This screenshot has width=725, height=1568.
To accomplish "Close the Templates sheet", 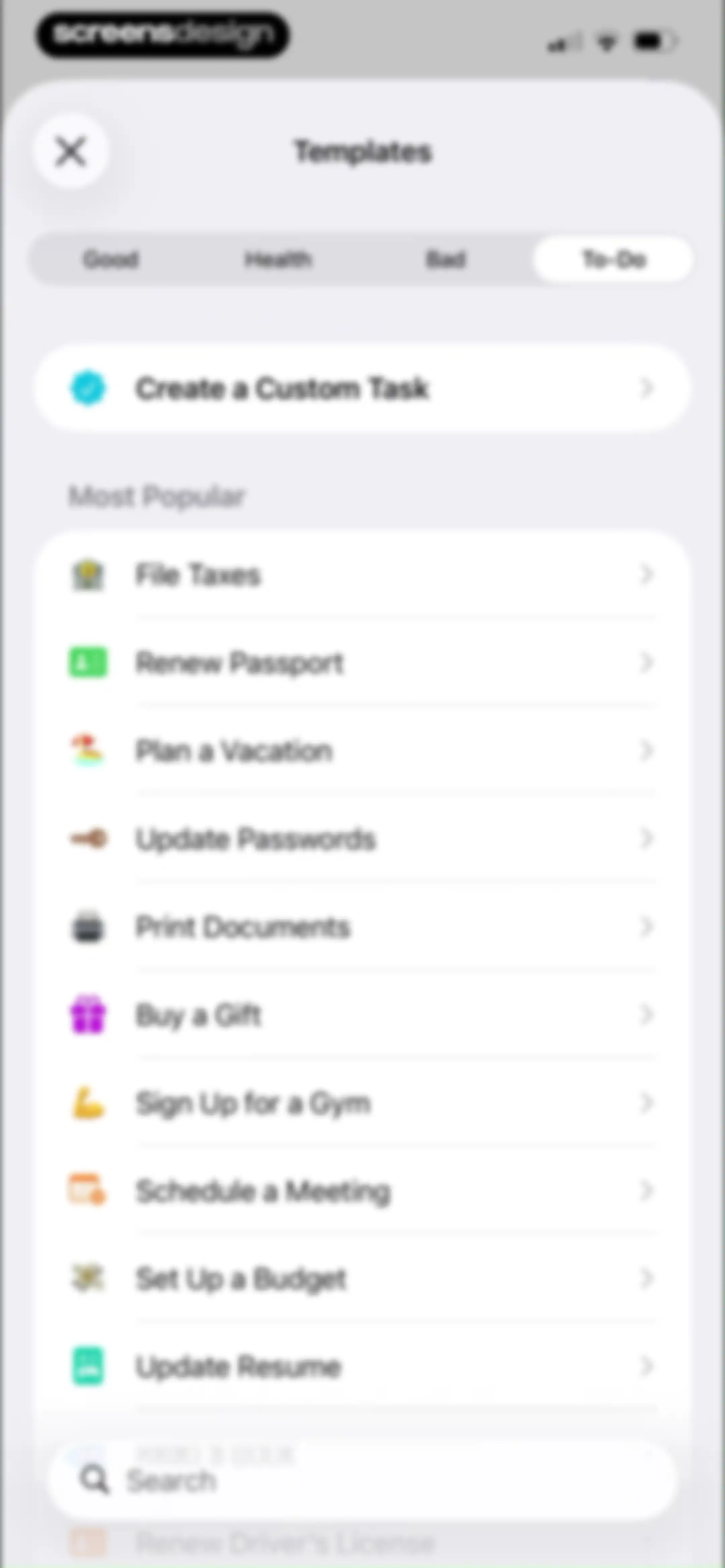I will (x=71, y=151).
